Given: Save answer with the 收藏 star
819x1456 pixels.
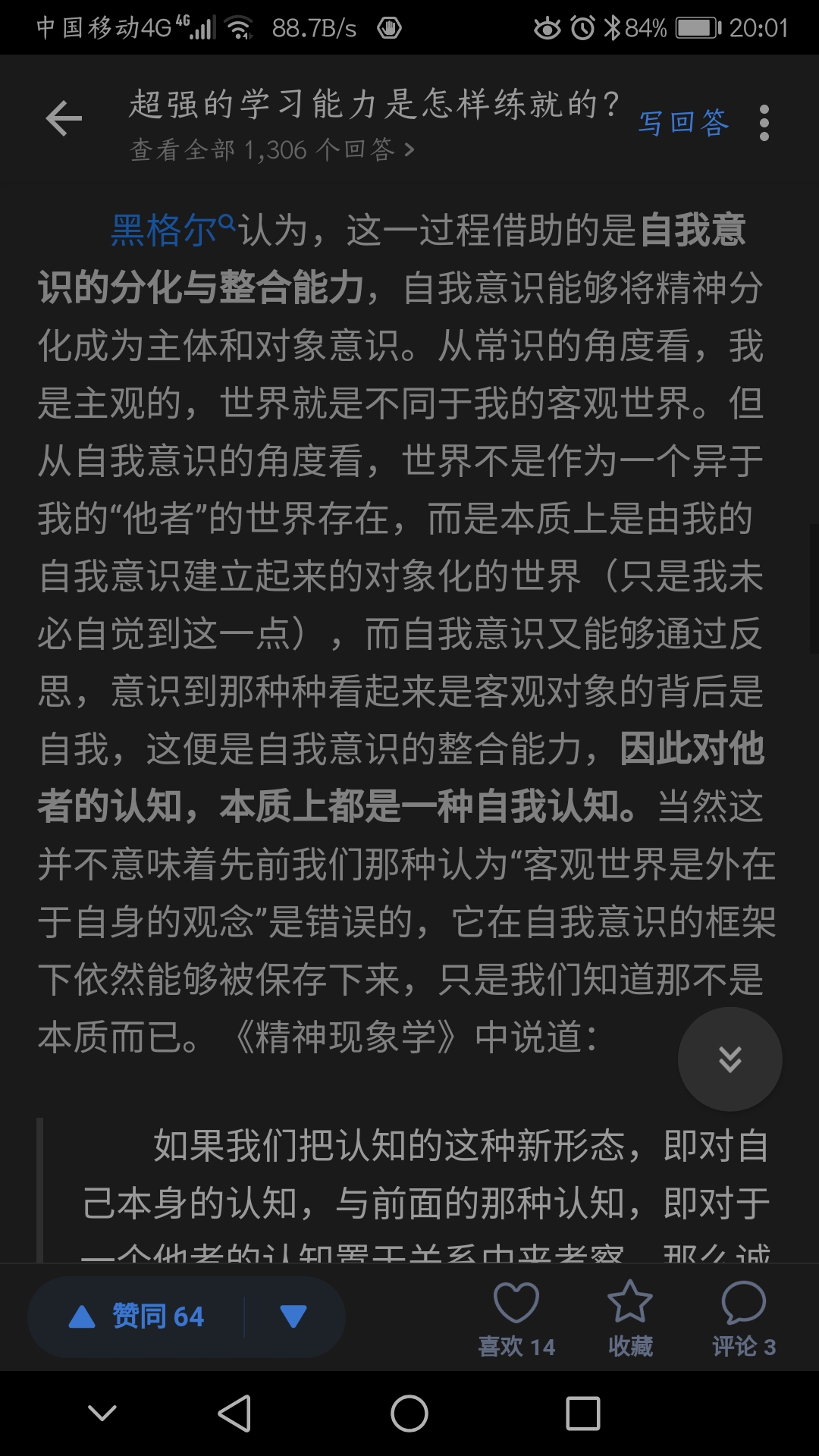Looking at the screenshot, I should [x=630, y=1318].
